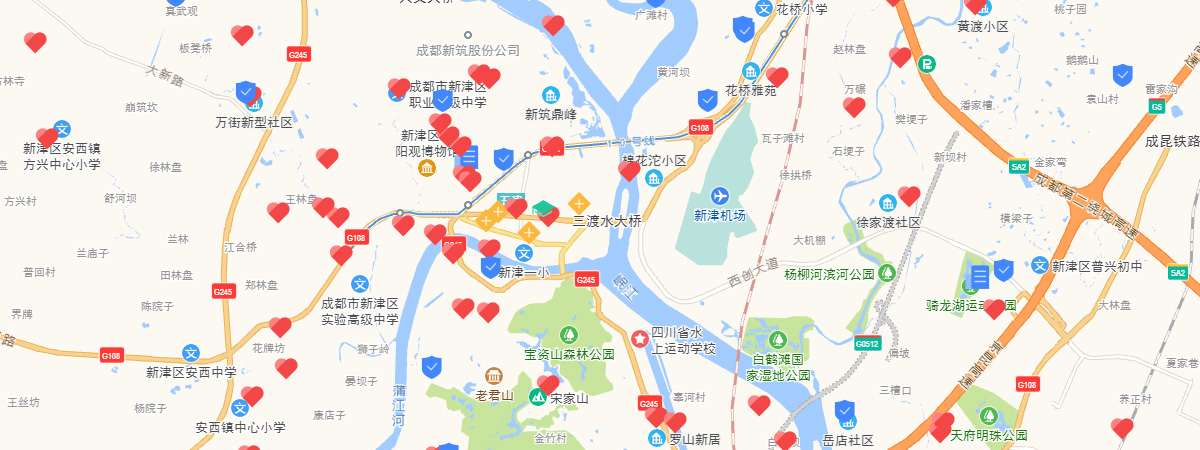Tap the yellow diamond marker above 三渡水大桥

[x=578, y=204]
